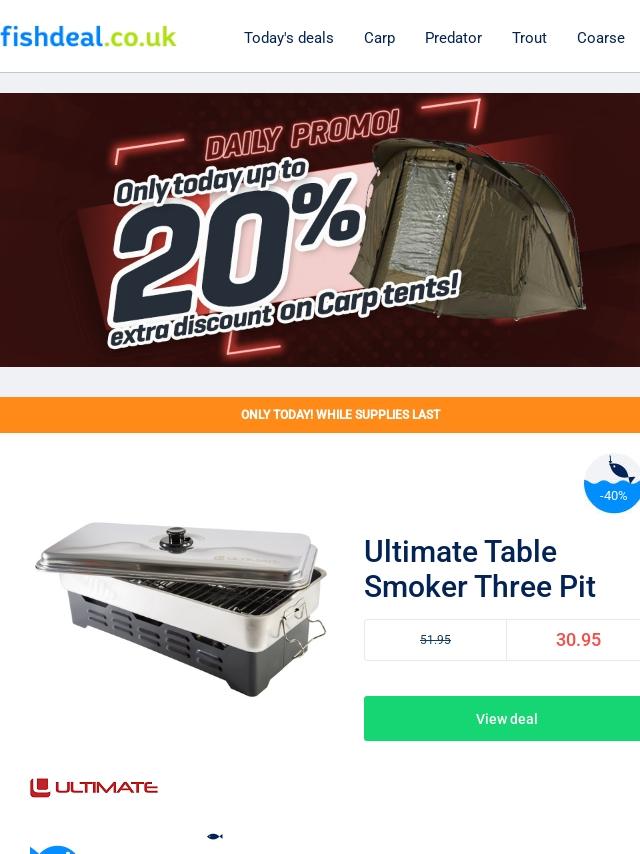This screenshot has height=854, width=640.
Task: Open Today's deals from the top menu
Action: coord(289,38)
